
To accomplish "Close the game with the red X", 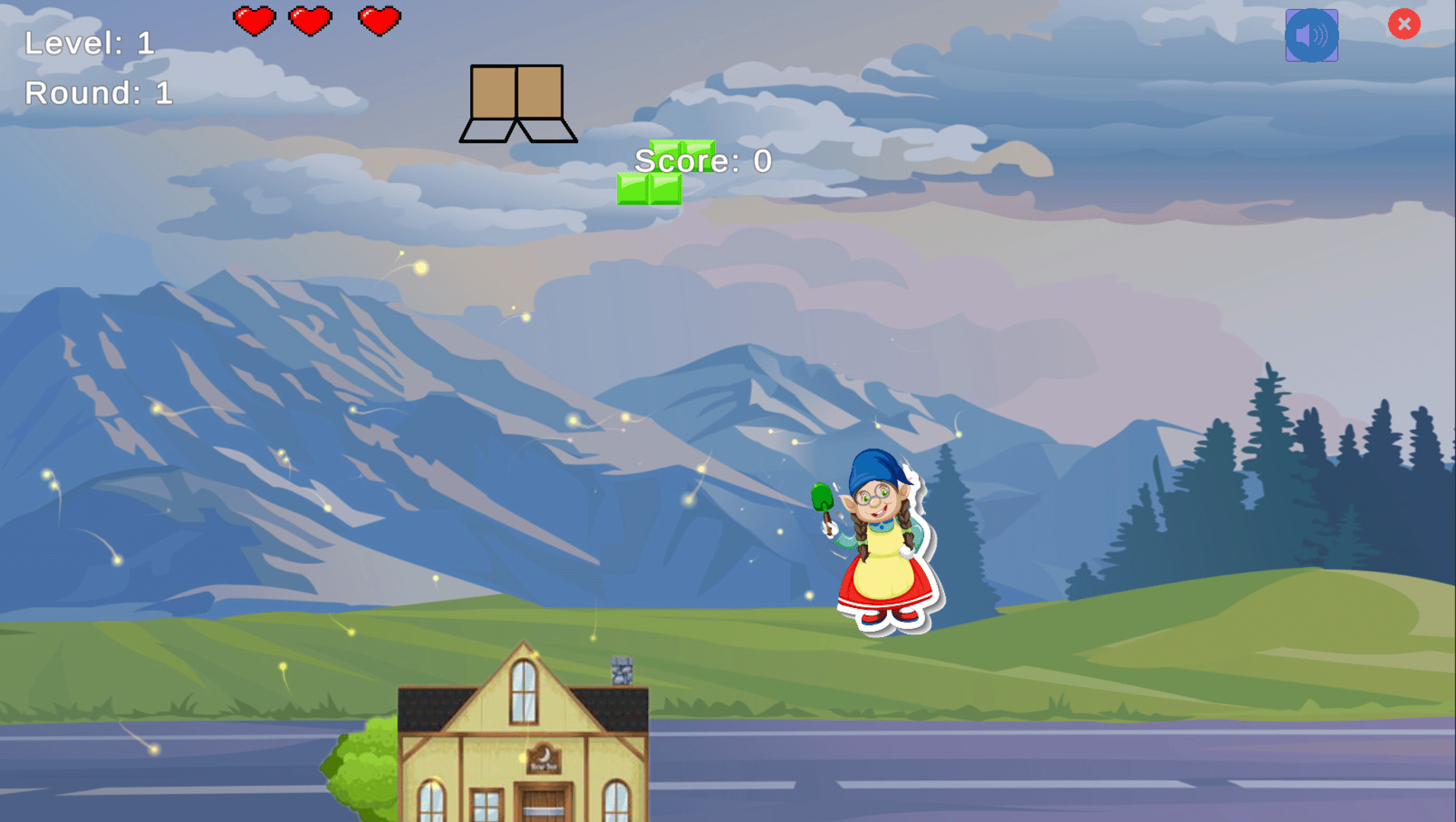I will click(x=1404, y=24).
